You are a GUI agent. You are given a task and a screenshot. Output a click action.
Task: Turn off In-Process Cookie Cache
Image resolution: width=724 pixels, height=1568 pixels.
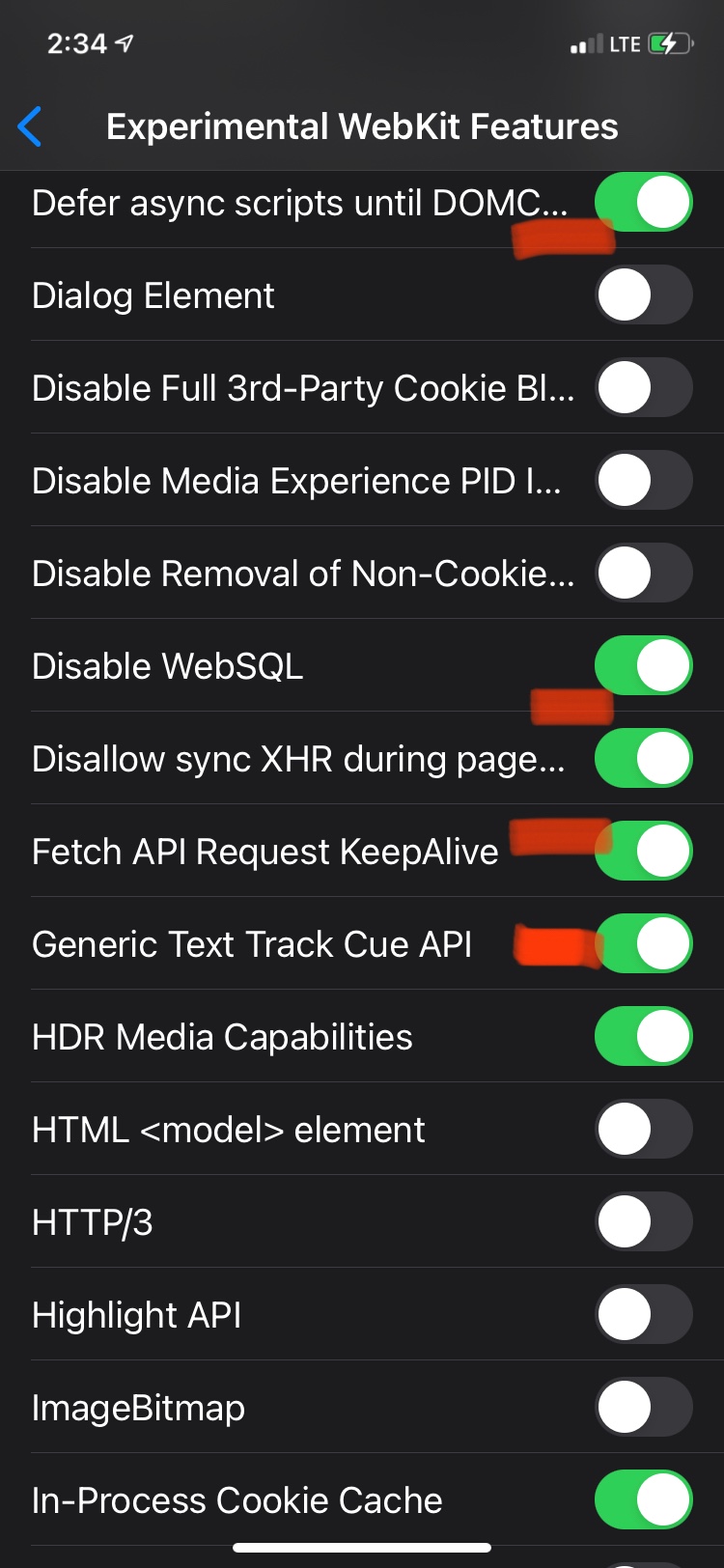click(644, 1499)
